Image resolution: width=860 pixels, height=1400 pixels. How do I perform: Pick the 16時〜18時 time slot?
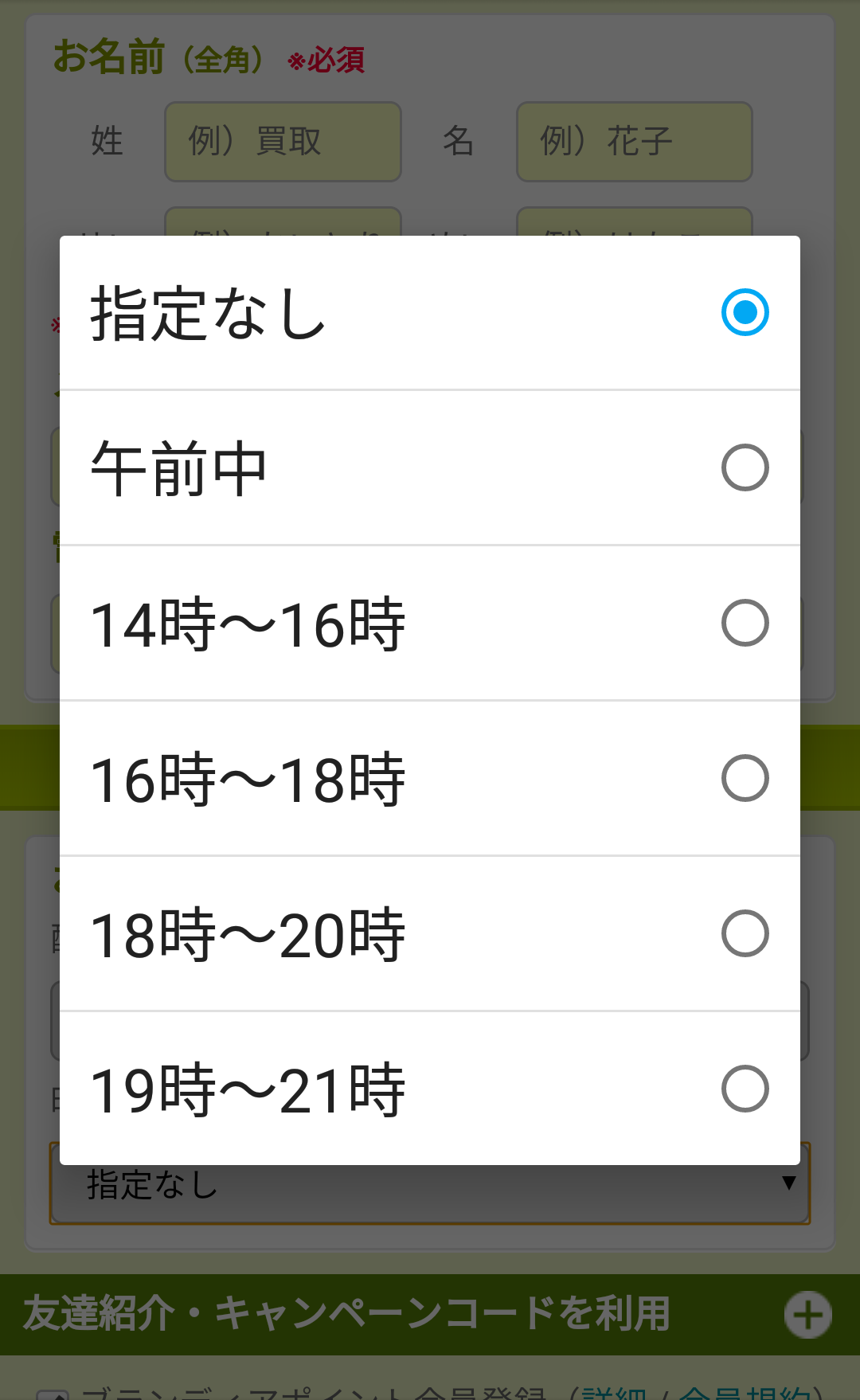pos(430,778)
